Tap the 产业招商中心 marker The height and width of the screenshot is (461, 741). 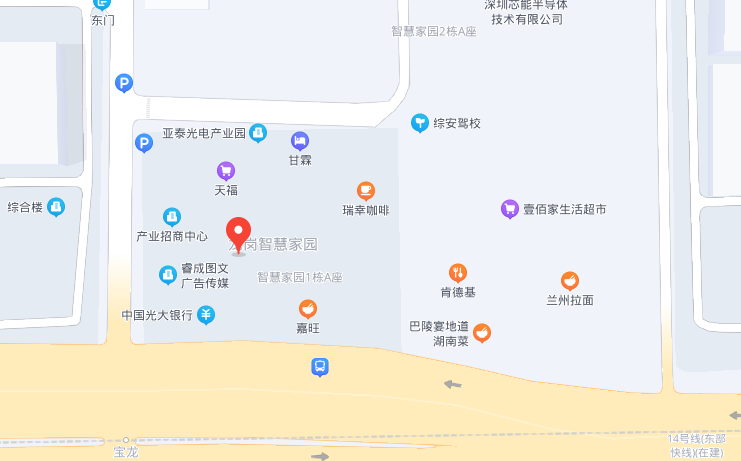(172, 217)
